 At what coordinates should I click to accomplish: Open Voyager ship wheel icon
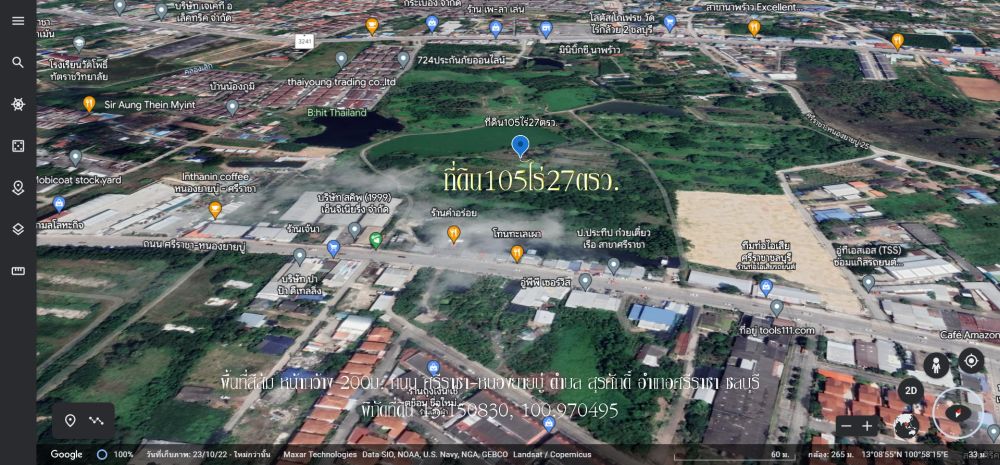(x=18, y=104)
